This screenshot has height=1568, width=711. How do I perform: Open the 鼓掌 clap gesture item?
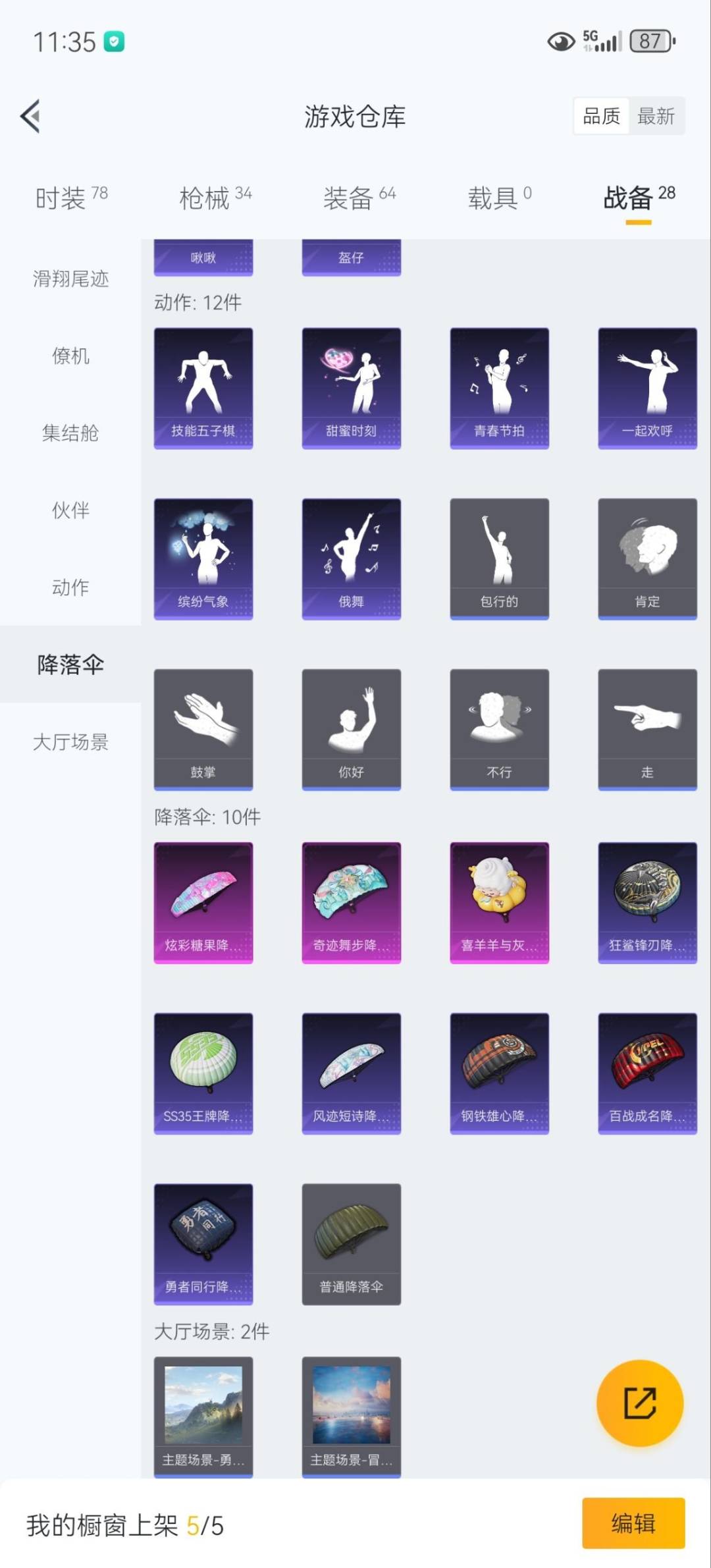click(x=203, y=729)
